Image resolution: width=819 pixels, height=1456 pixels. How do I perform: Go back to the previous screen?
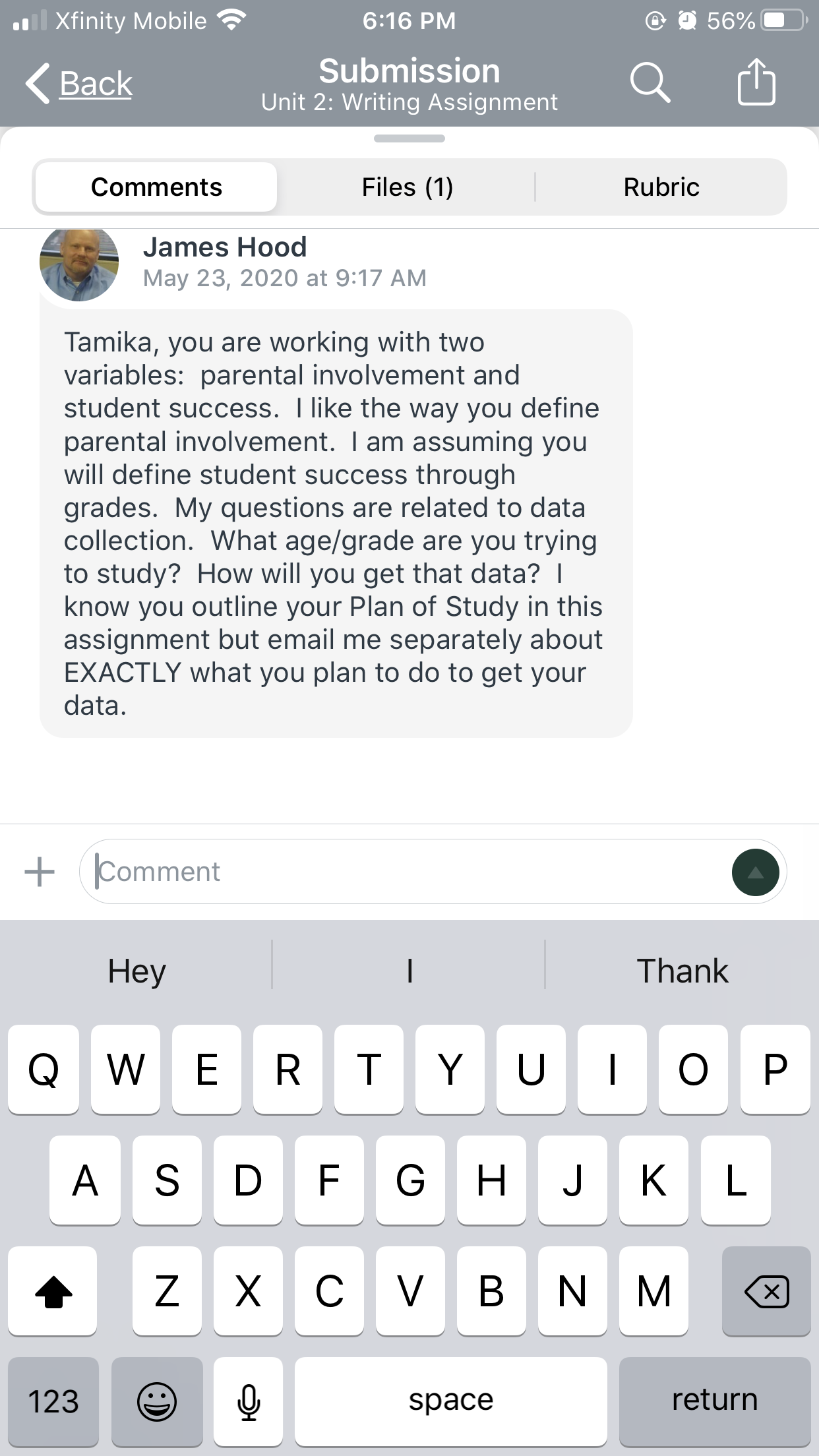coord(79,84)
